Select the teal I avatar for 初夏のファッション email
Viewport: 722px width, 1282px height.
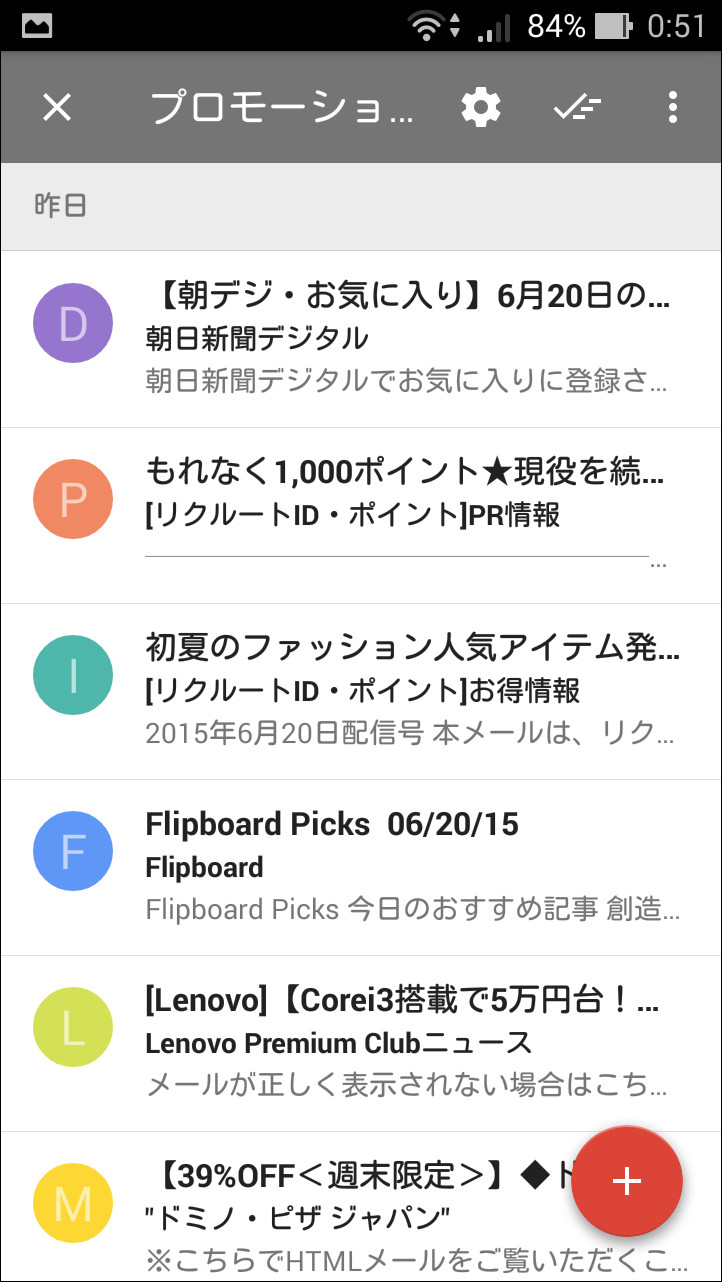click(x=72, y=675)
